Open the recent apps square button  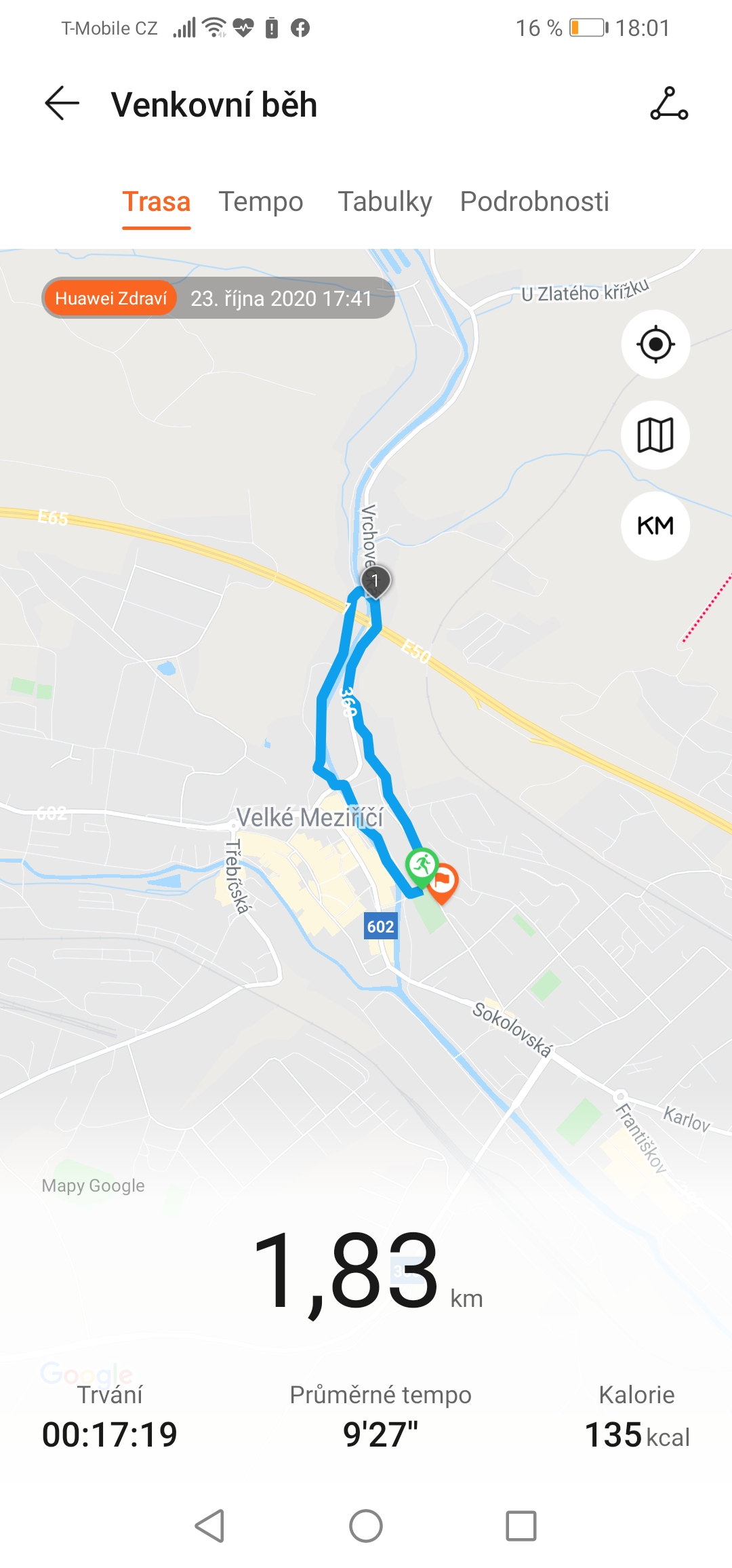[x=521, y=1526]
